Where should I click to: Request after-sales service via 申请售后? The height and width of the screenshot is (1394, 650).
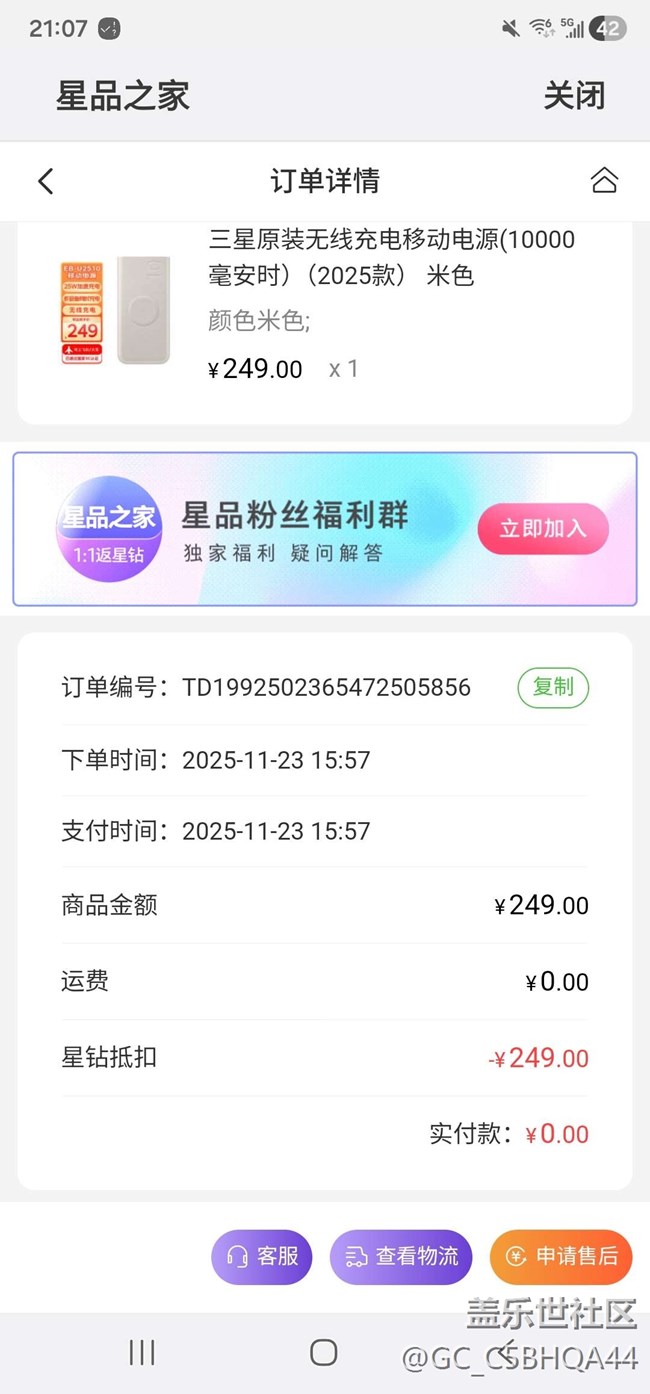click(561, 1257)
